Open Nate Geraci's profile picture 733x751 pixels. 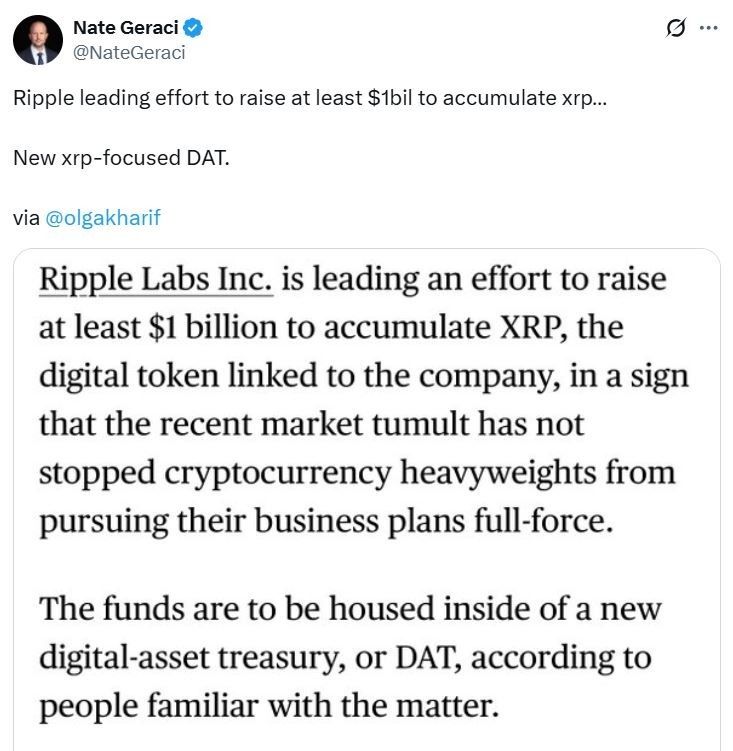tap(37, 41)
